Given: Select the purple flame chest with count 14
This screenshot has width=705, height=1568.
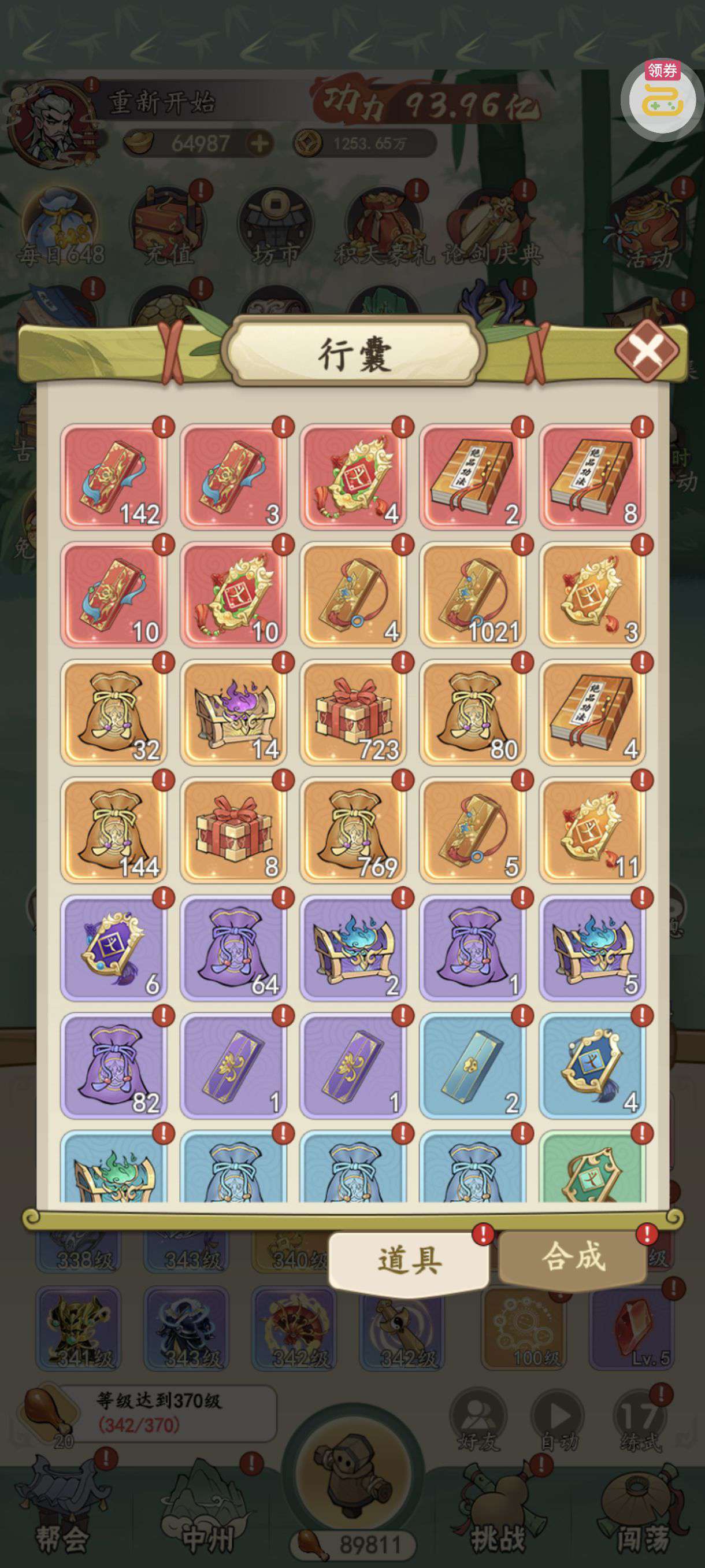Looking at the screenshot, I should (233, 712).
